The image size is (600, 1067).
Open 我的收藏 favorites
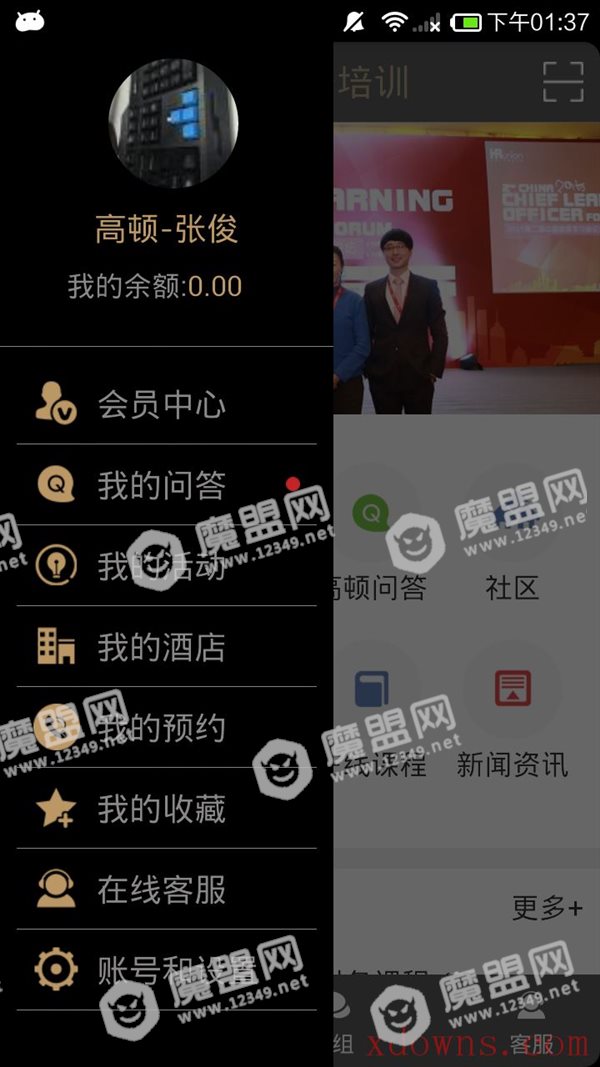click(x=167, y=808)
